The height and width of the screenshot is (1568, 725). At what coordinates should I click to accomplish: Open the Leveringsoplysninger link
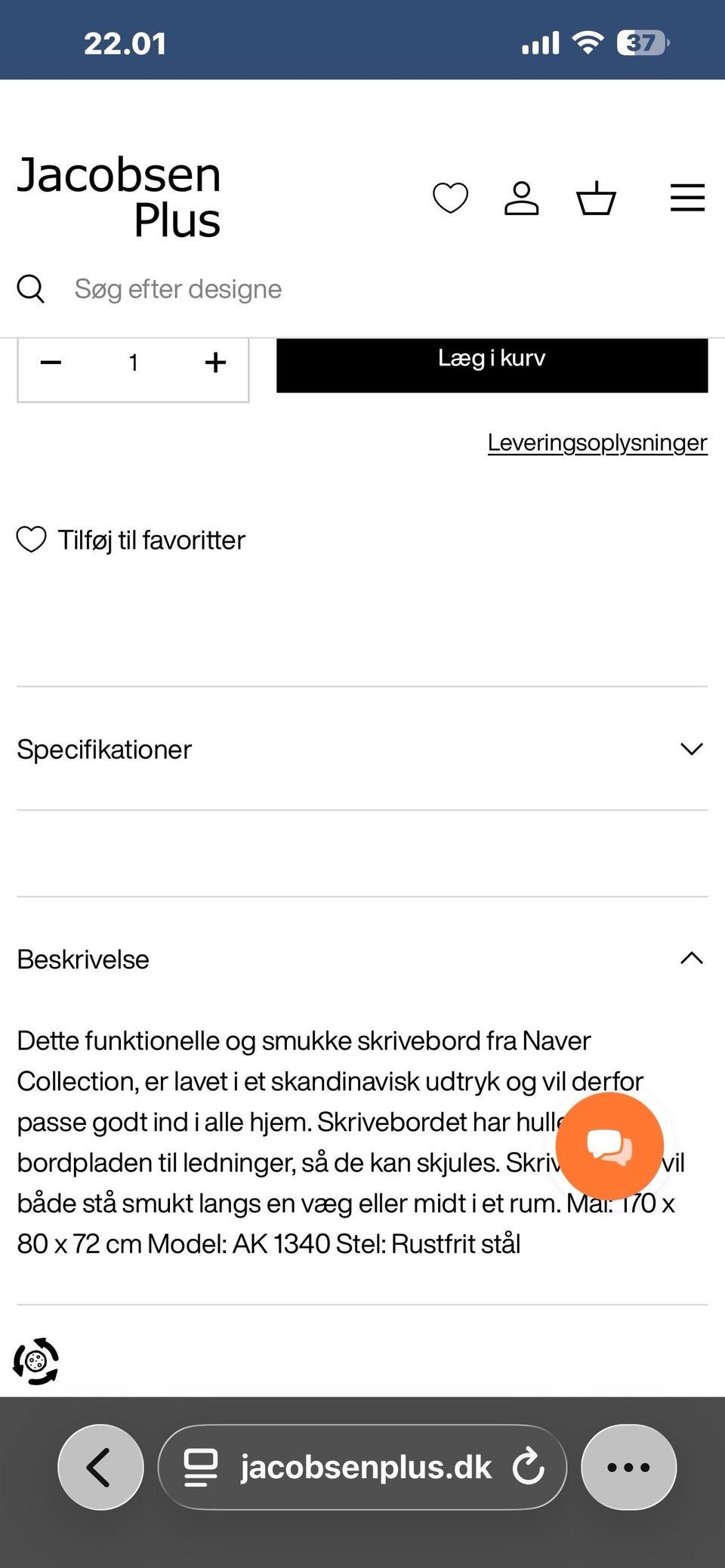coord(597,442)
